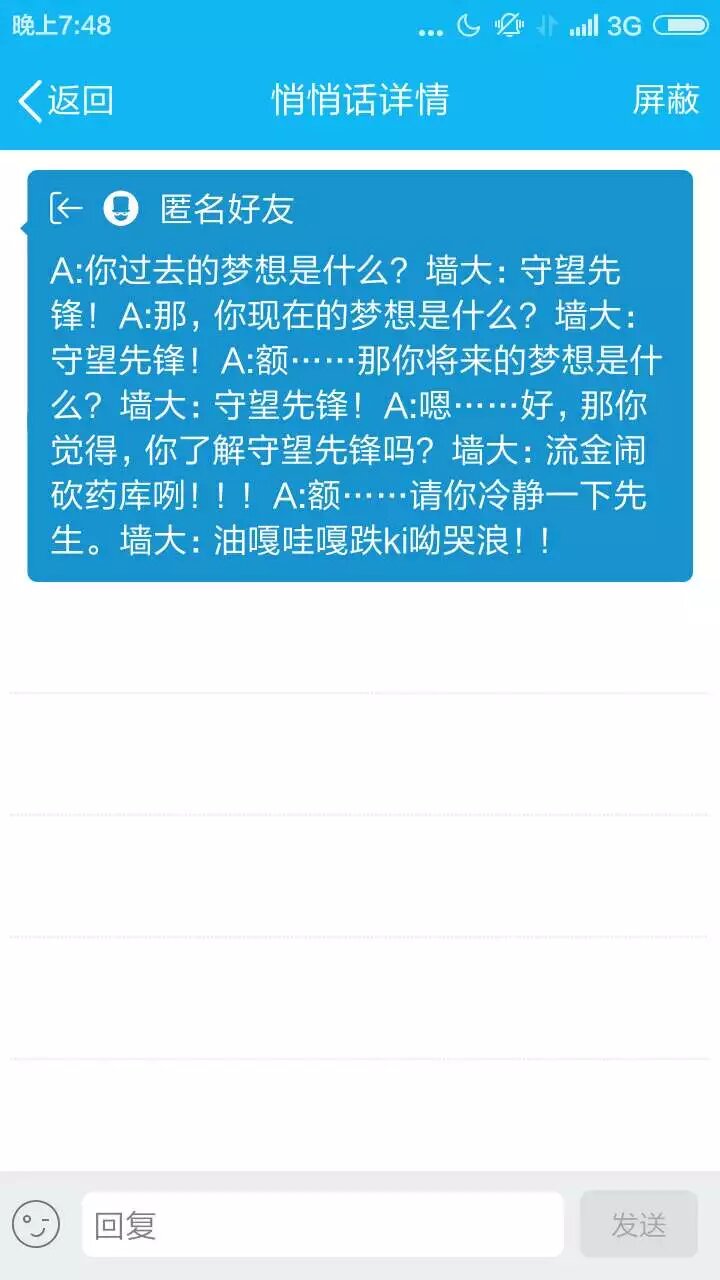Go back via 返回 button
The image size is (720, 1280).
[66, 100]
